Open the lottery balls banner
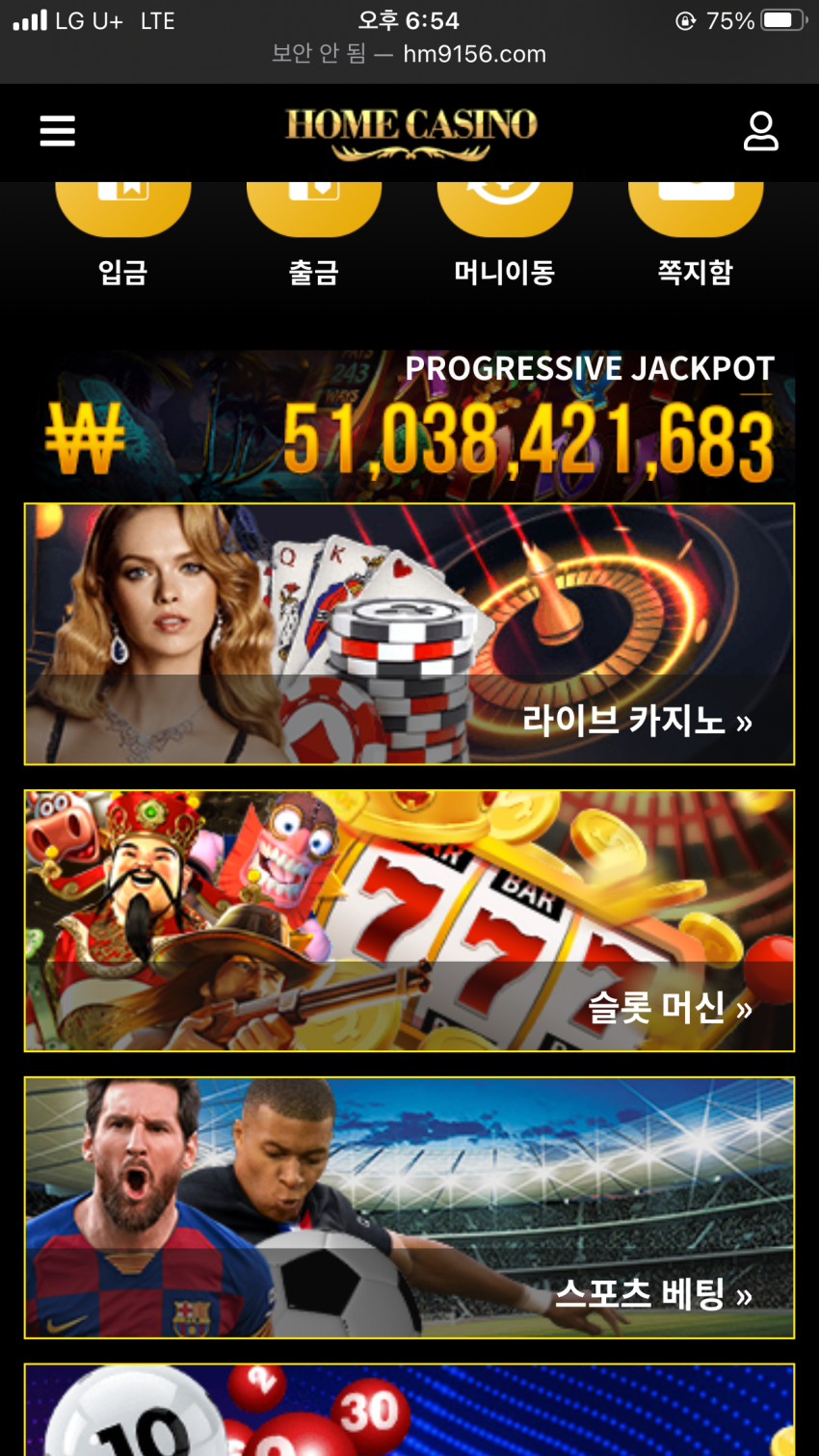Screen dimensions: 819x1456 409,1410
